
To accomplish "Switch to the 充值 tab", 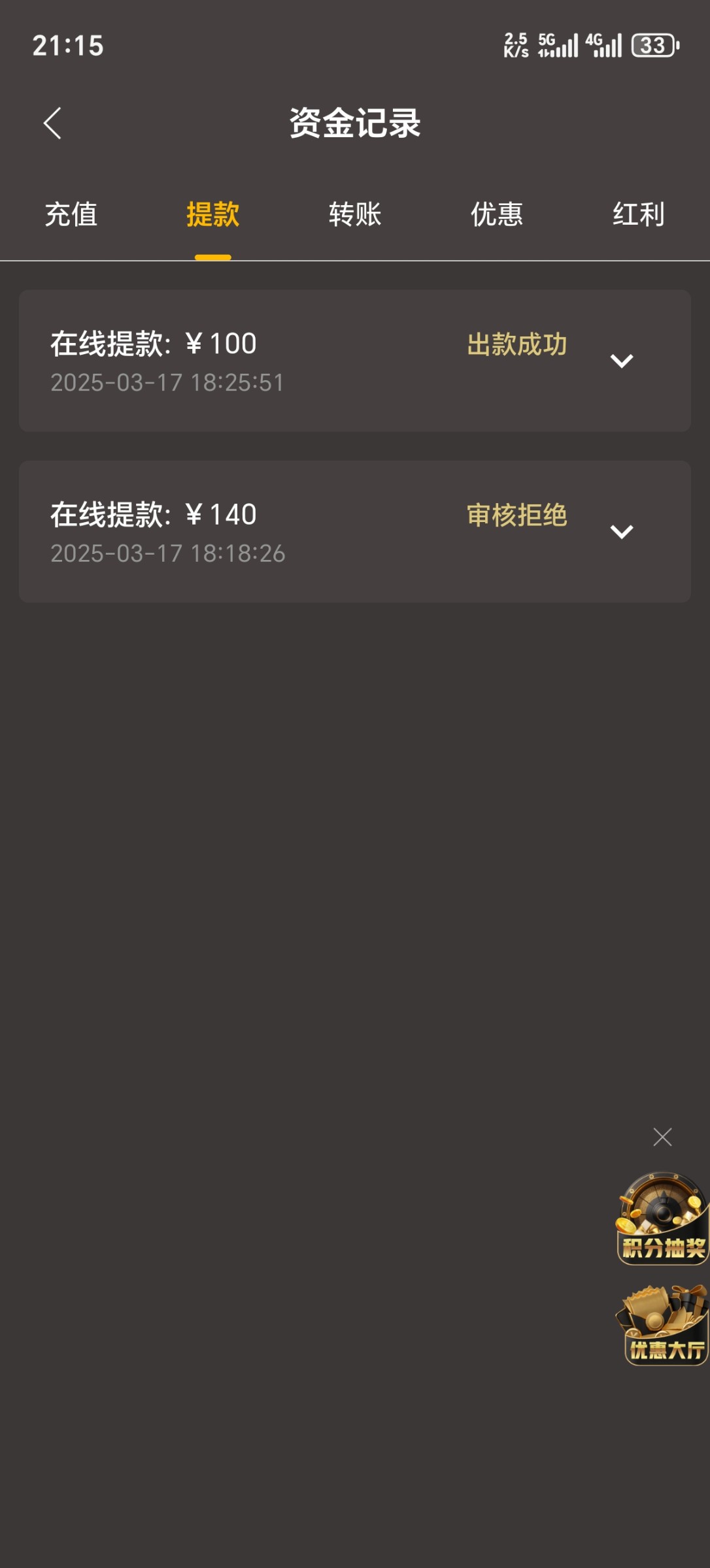I will pos(71,214).
